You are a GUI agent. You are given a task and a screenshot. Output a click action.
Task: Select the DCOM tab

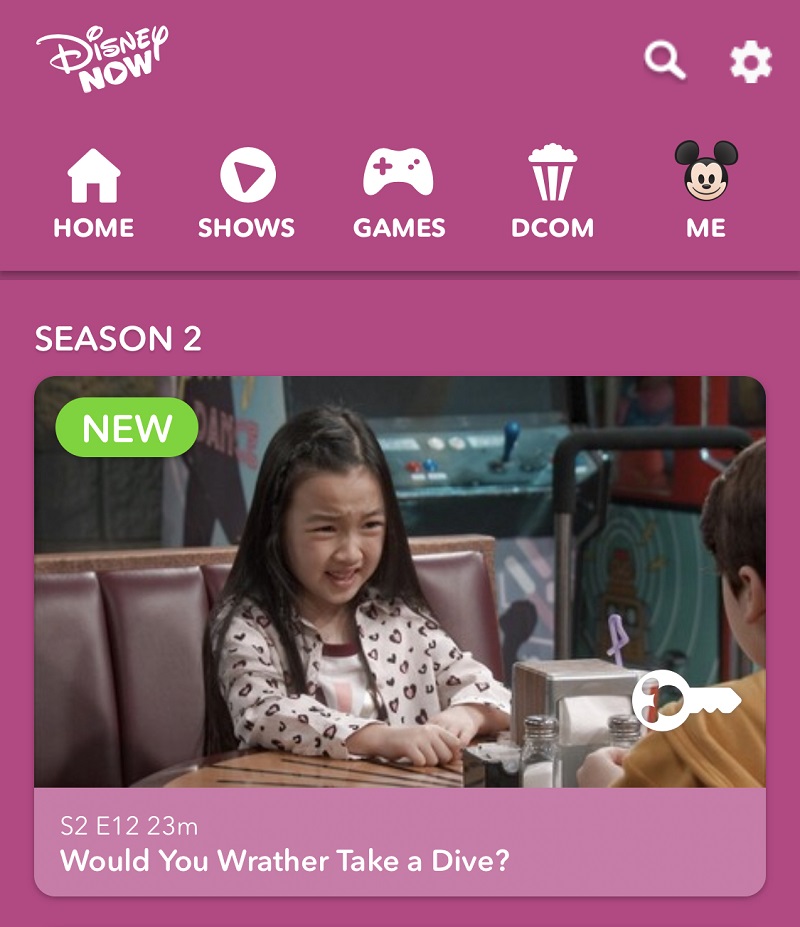tap(552, 193)
